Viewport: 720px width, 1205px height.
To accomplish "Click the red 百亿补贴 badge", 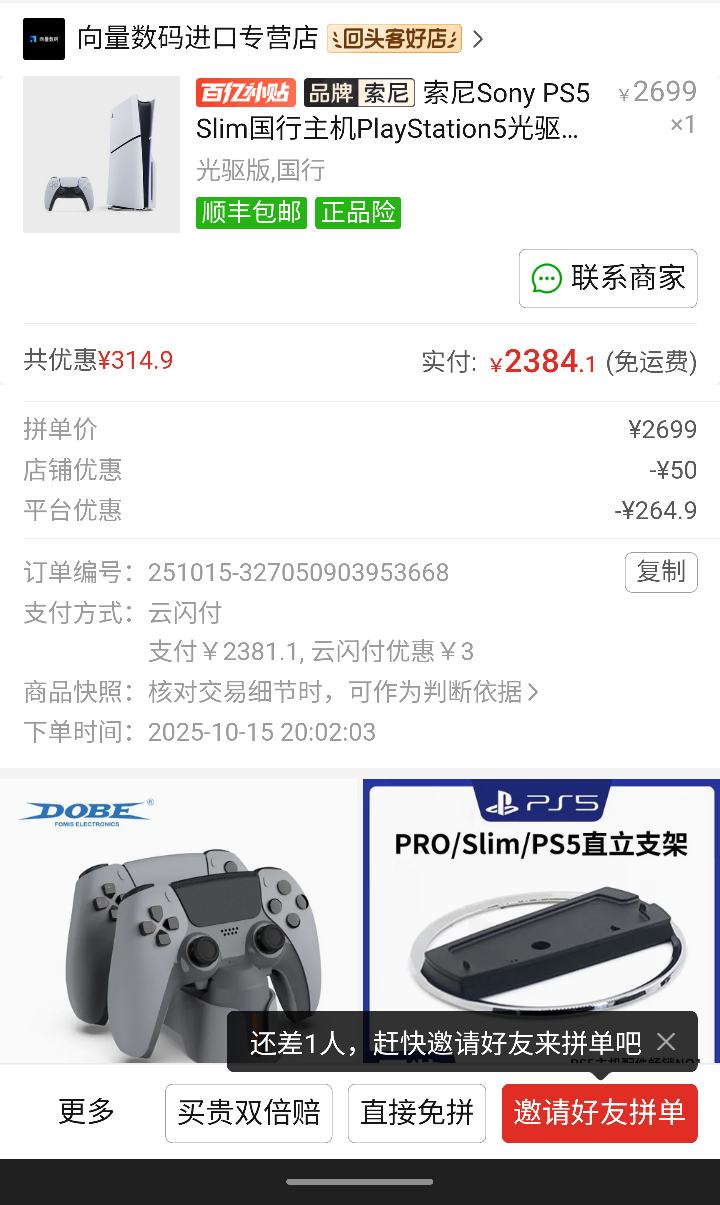I will (x=245, y=93).
